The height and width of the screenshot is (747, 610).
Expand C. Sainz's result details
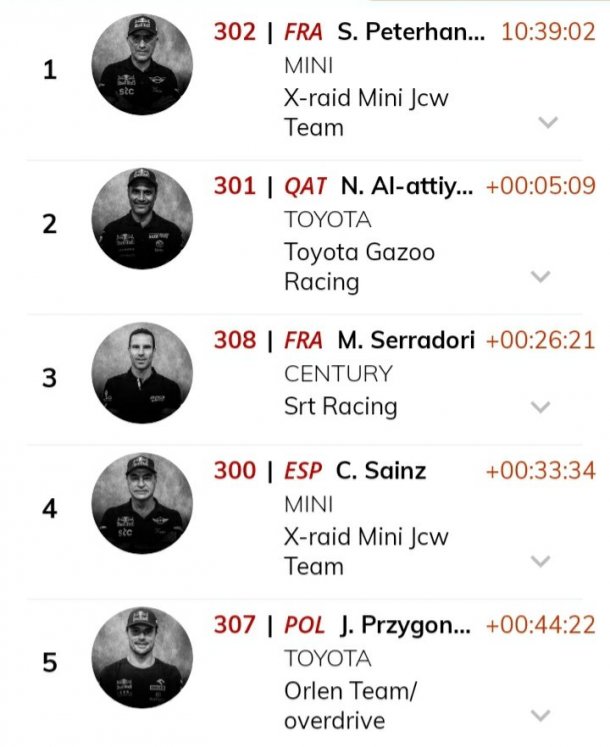click(541, 561)
